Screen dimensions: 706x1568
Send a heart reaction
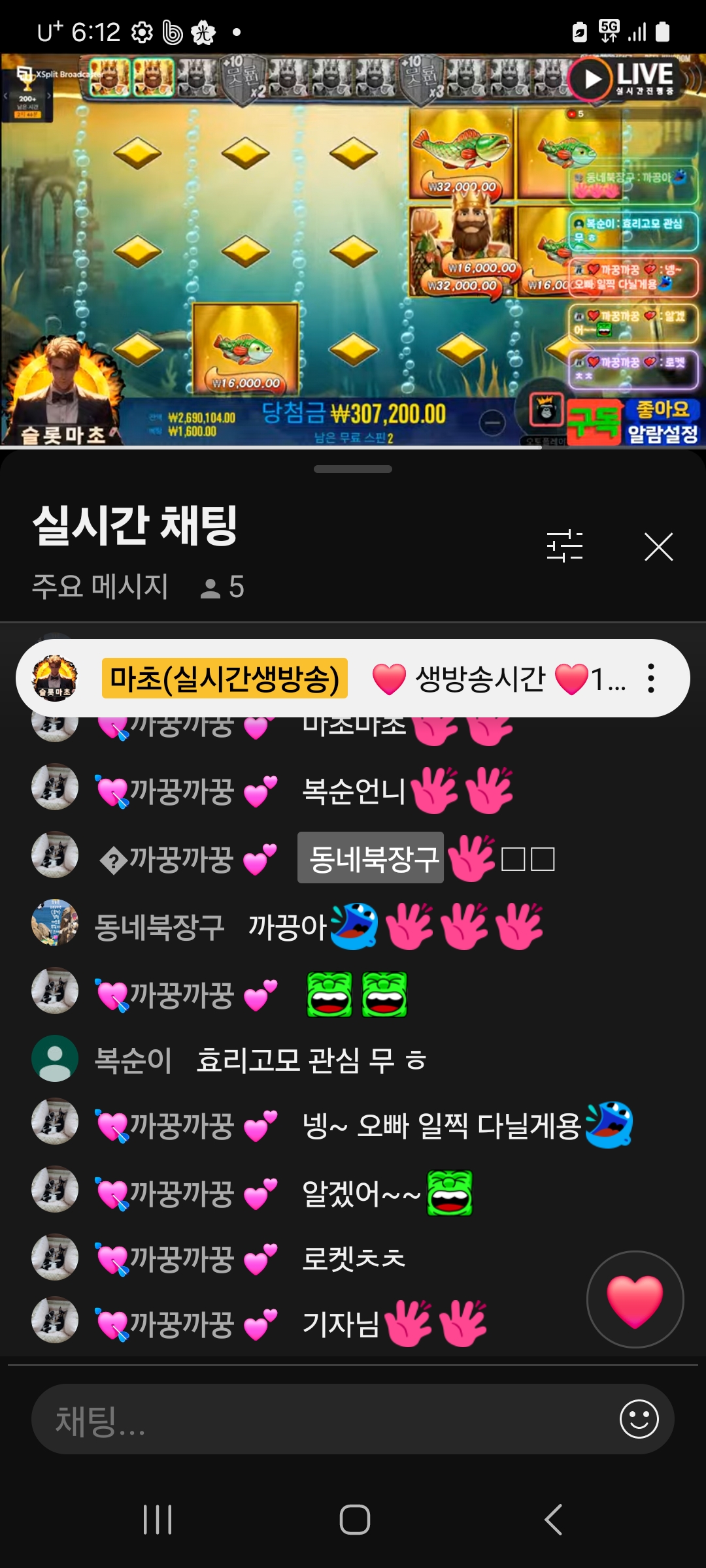click(635, 1299)
